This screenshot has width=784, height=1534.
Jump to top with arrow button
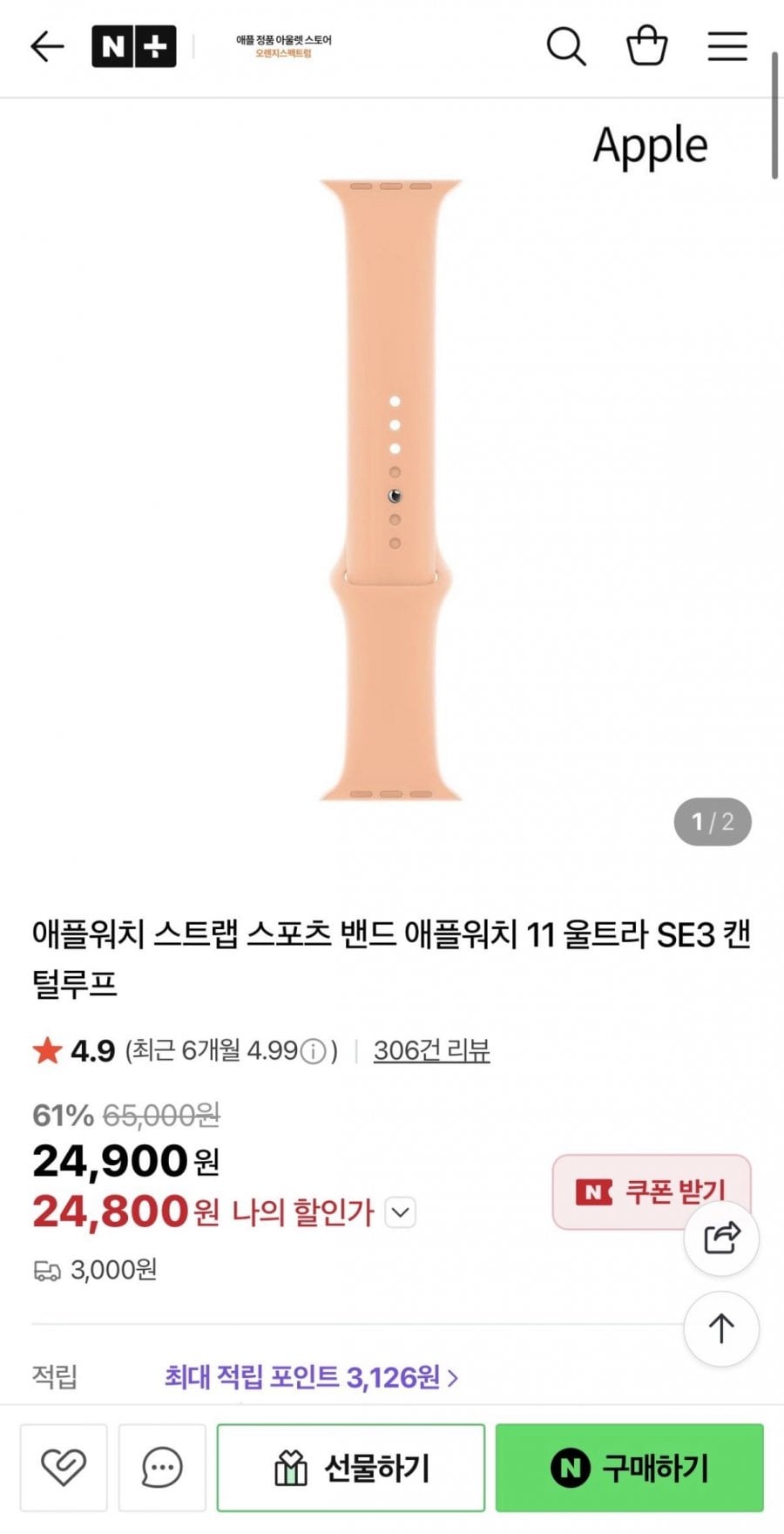pos(721,1329)
